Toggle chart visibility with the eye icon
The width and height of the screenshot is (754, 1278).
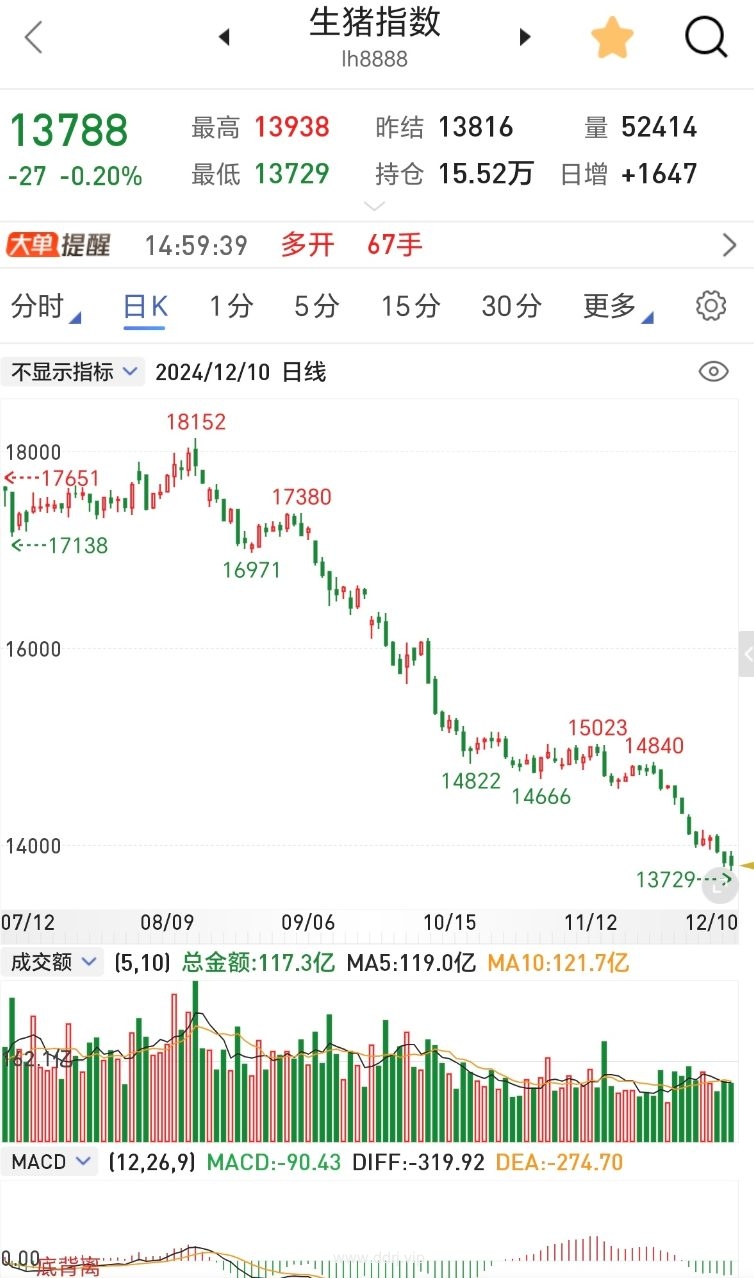pyautogui.click(x=713, y=372)
